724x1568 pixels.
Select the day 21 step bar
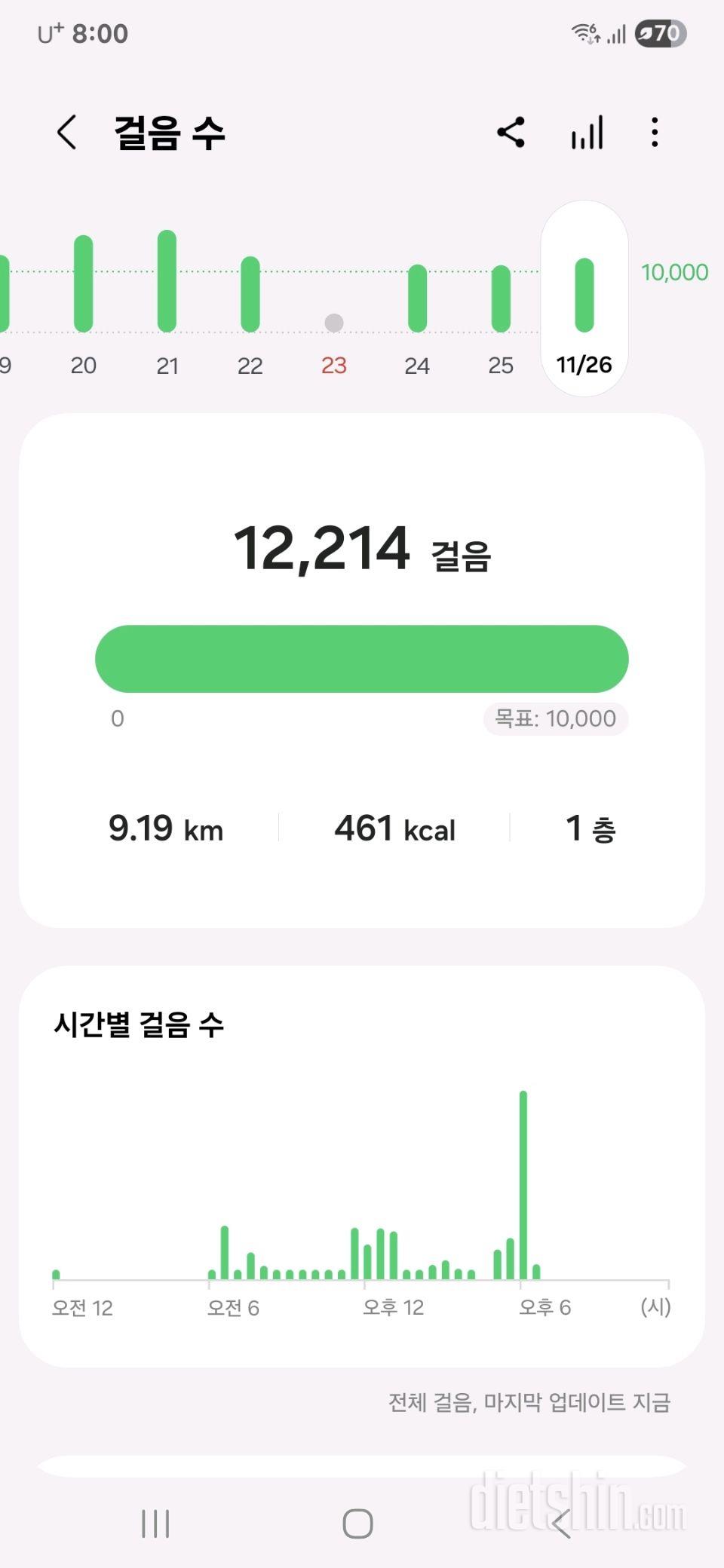click(167, 281)
